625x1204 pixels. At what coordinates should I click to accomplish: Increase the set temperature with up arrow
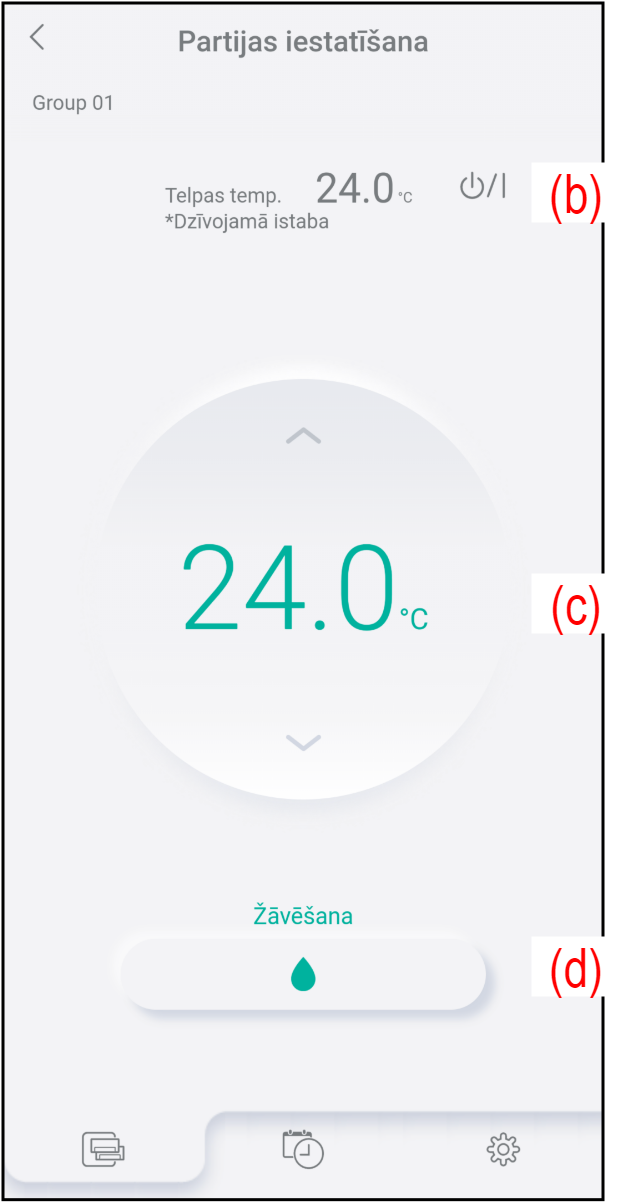(x=303, y=436)
